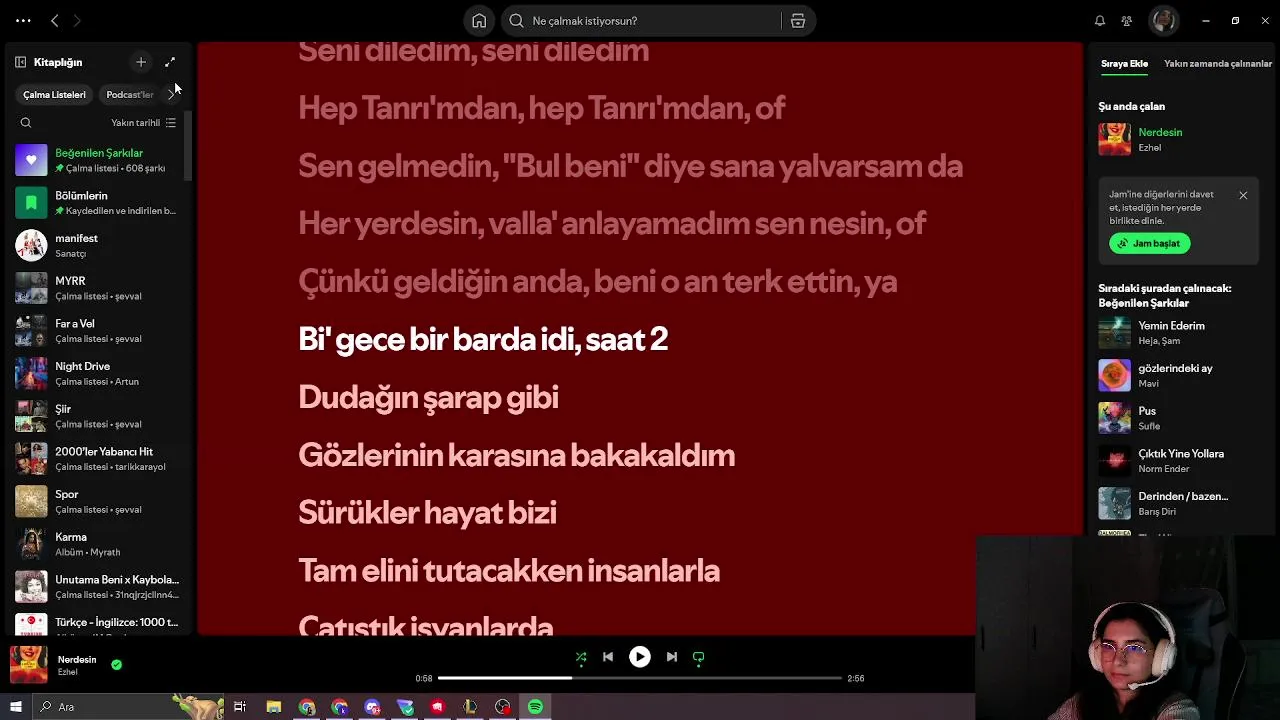Screen dimensions: 1280x720
Task: Expand the Kitaplığın library panel
Action: tap(170, 62)
